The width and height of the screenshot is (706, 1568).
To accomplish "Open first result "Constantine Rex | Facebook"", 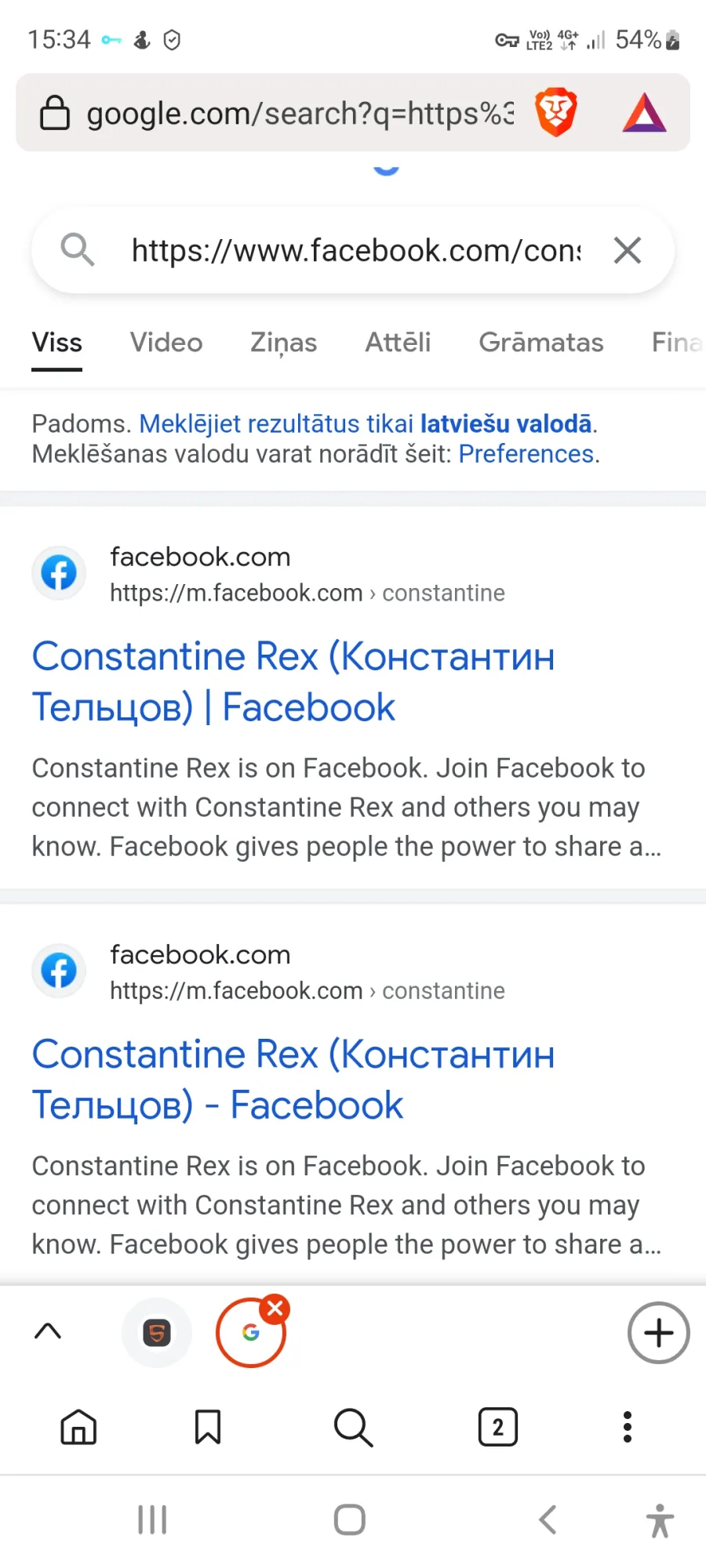I will tap(293, 681).
